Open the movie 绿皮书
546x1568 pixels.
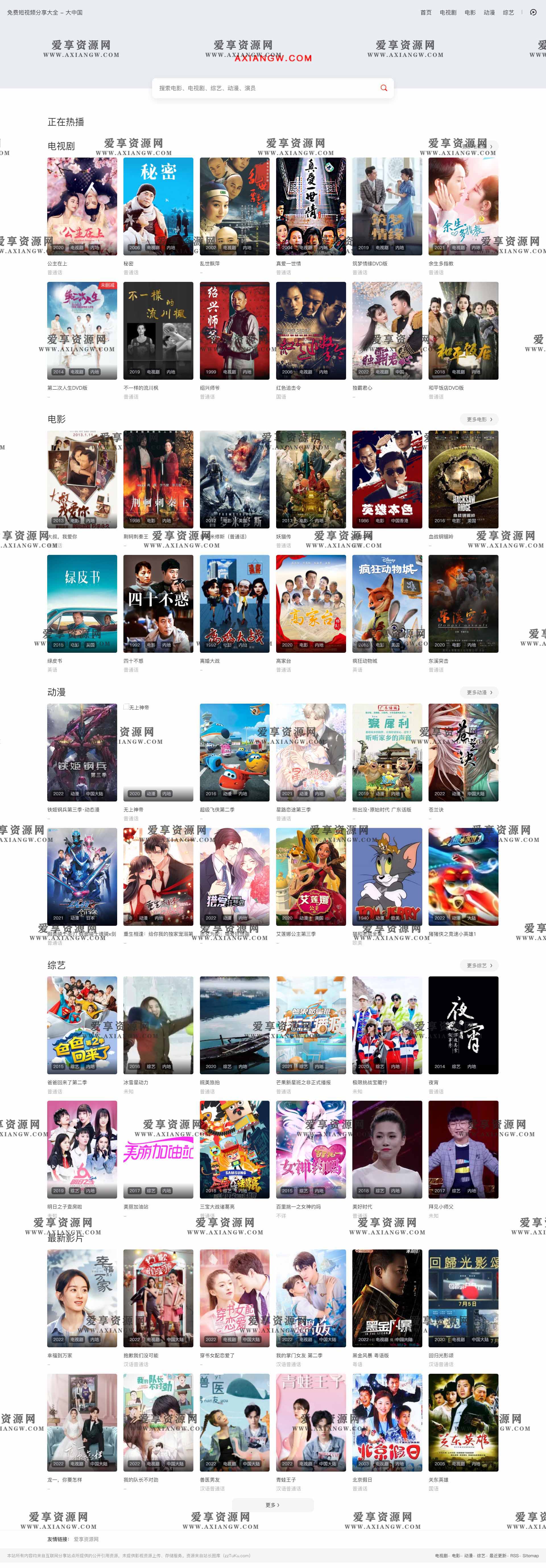pos(82,603)
